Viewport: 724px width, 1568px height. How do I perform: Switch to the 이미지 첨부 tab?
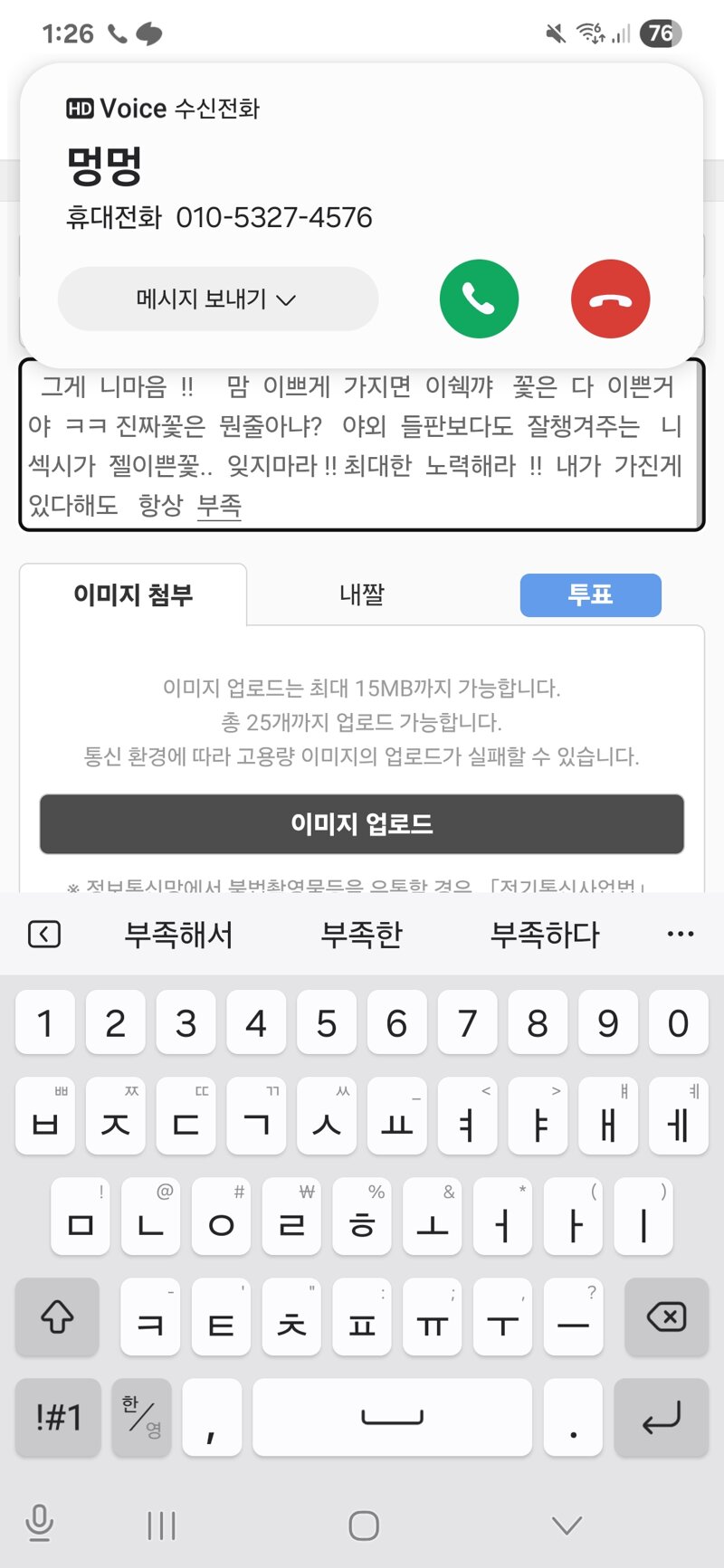pyautogui.click(x=133, y=594)
